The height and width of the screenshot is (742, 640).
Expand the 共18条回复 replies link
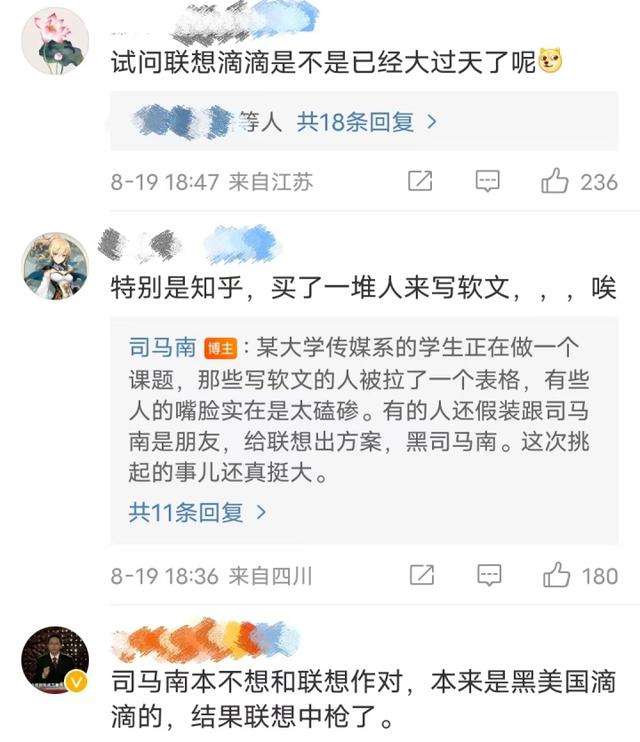tap(368, 122)
